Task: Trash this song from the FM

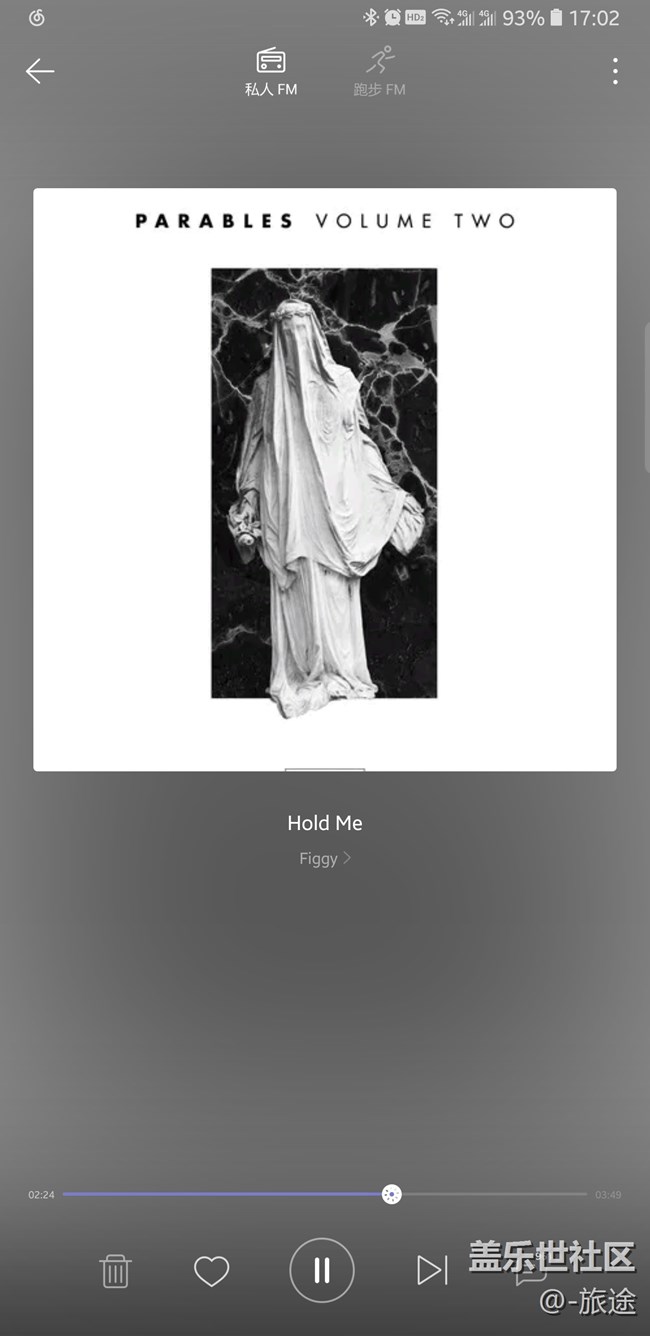Action: (x=115, y=1270)
